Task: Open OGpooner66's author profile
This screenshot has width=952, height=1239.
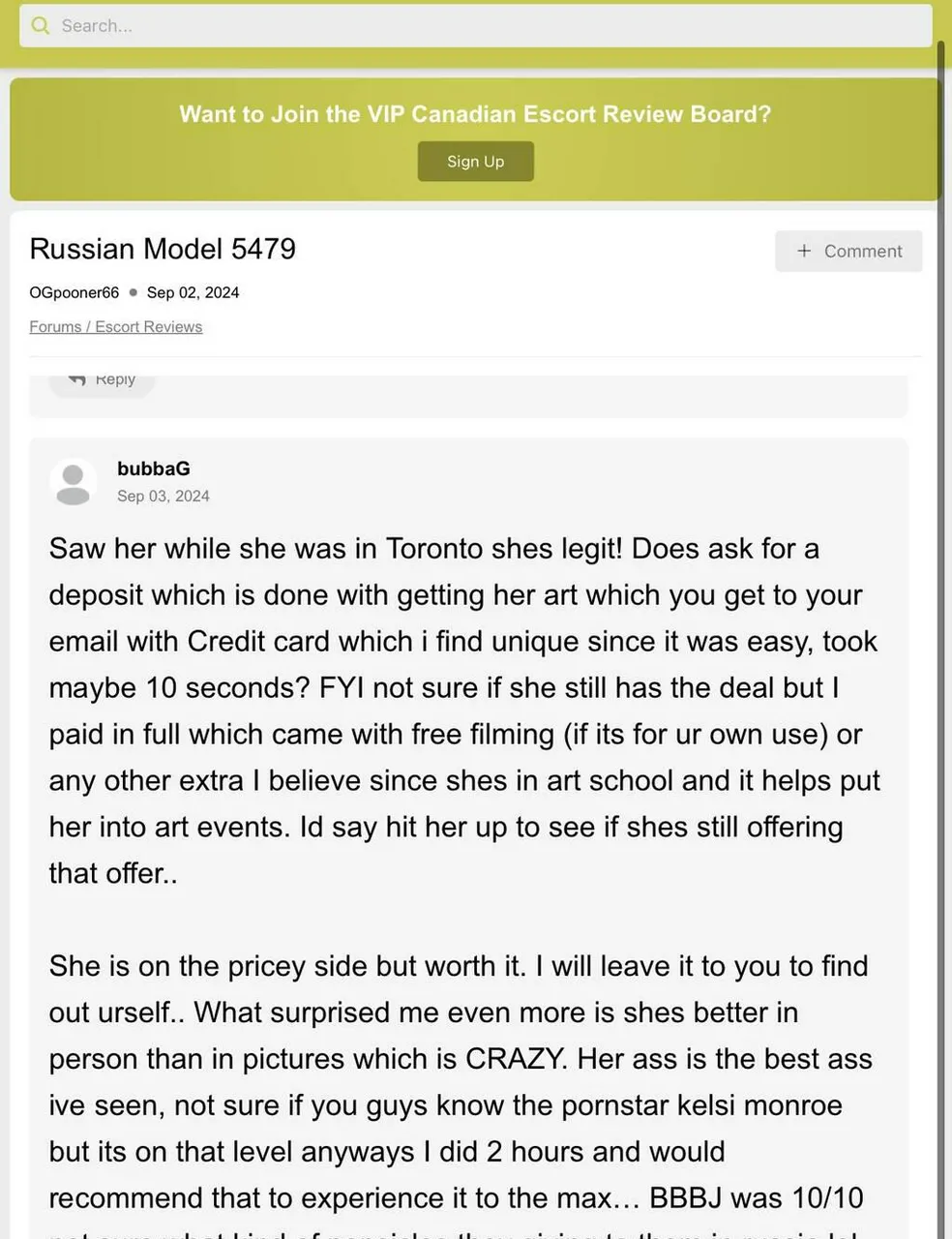Action: click(x=74, y=292)
